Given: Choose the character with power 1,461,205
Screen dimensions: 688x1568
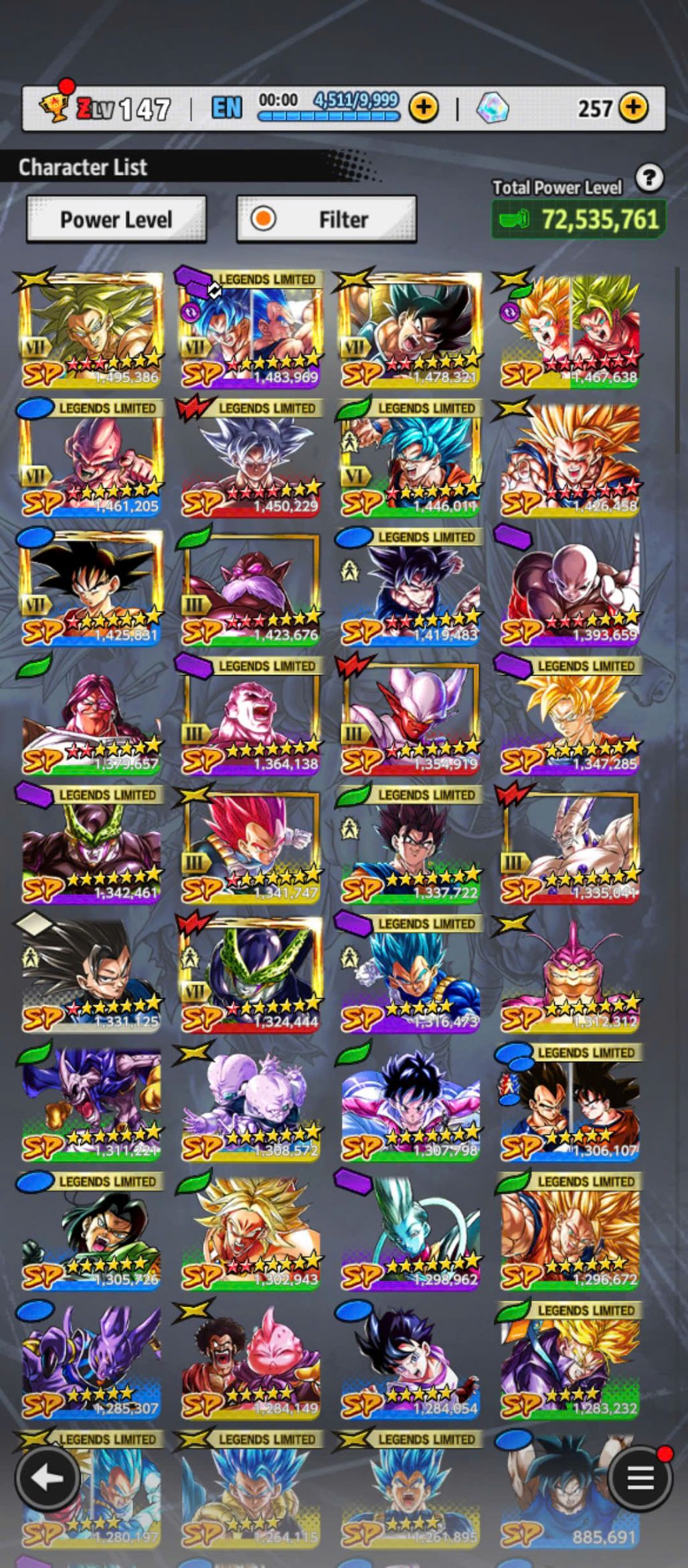Looking at the screenshot, I should (x=90, y=459).
